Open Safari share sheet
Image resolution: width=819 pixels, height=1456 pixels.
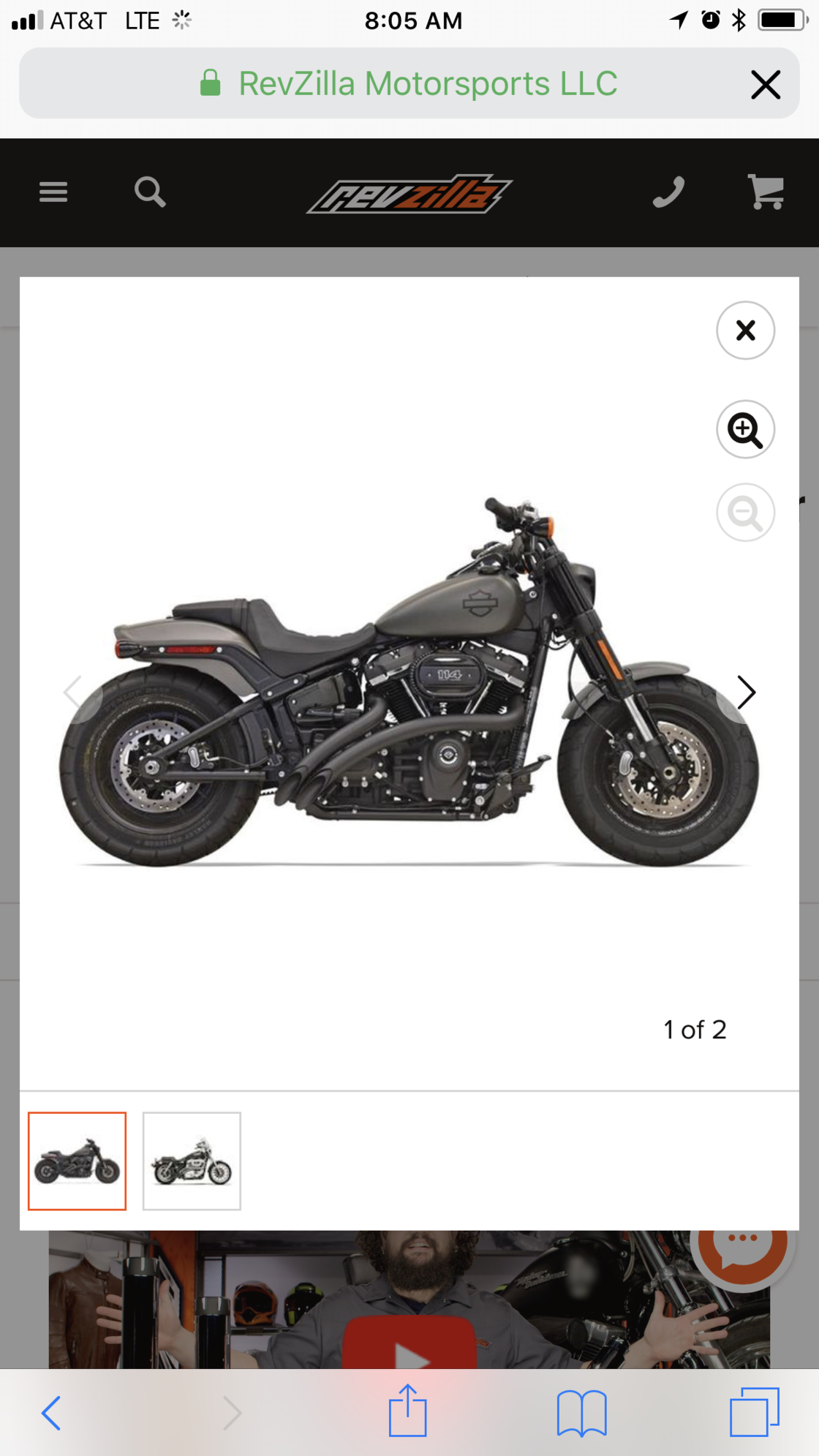tap(407, 1411)
